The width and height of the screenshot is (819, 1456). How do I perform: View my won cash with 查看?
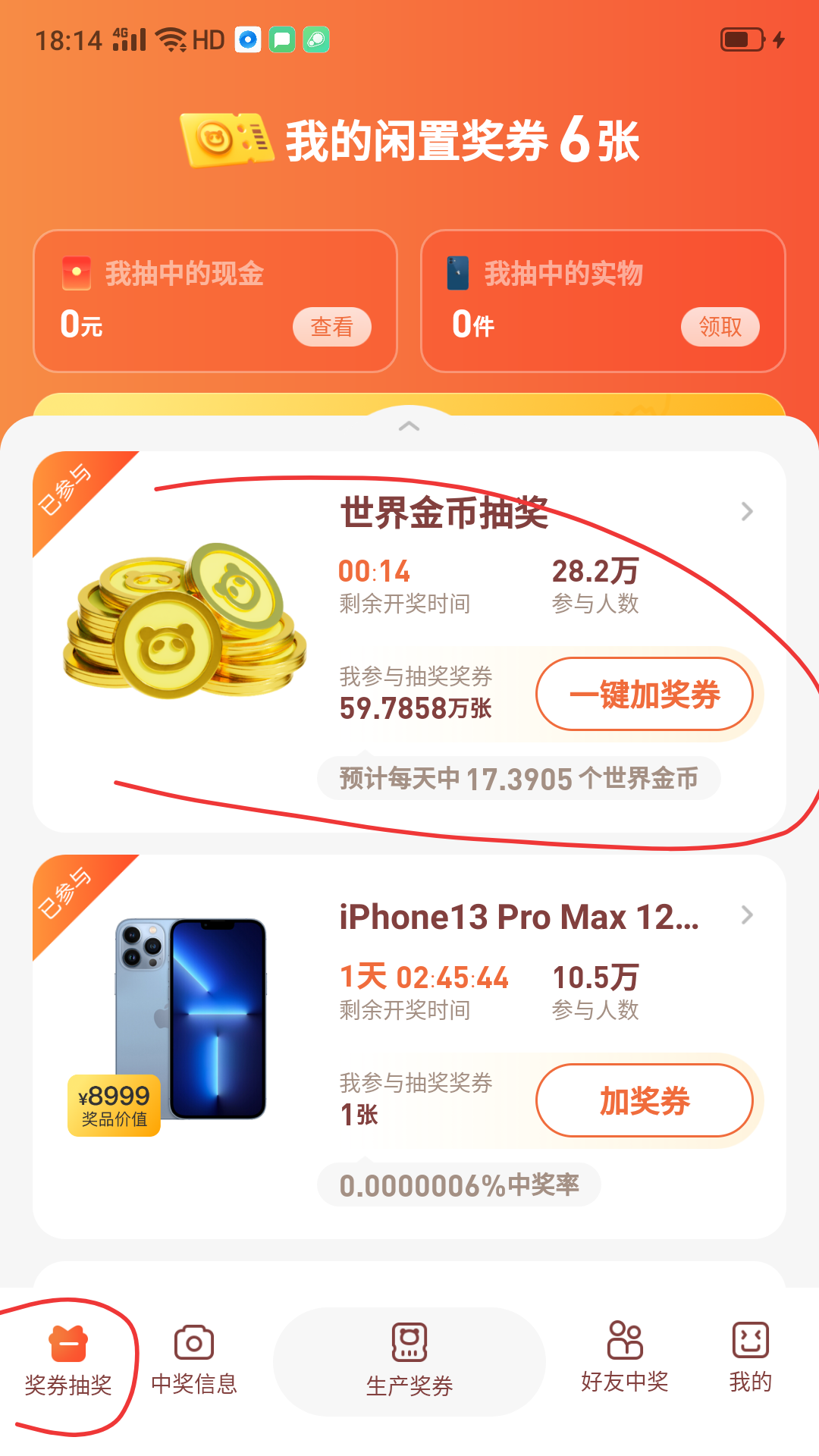pyautogui.click(x=331, y=327)
